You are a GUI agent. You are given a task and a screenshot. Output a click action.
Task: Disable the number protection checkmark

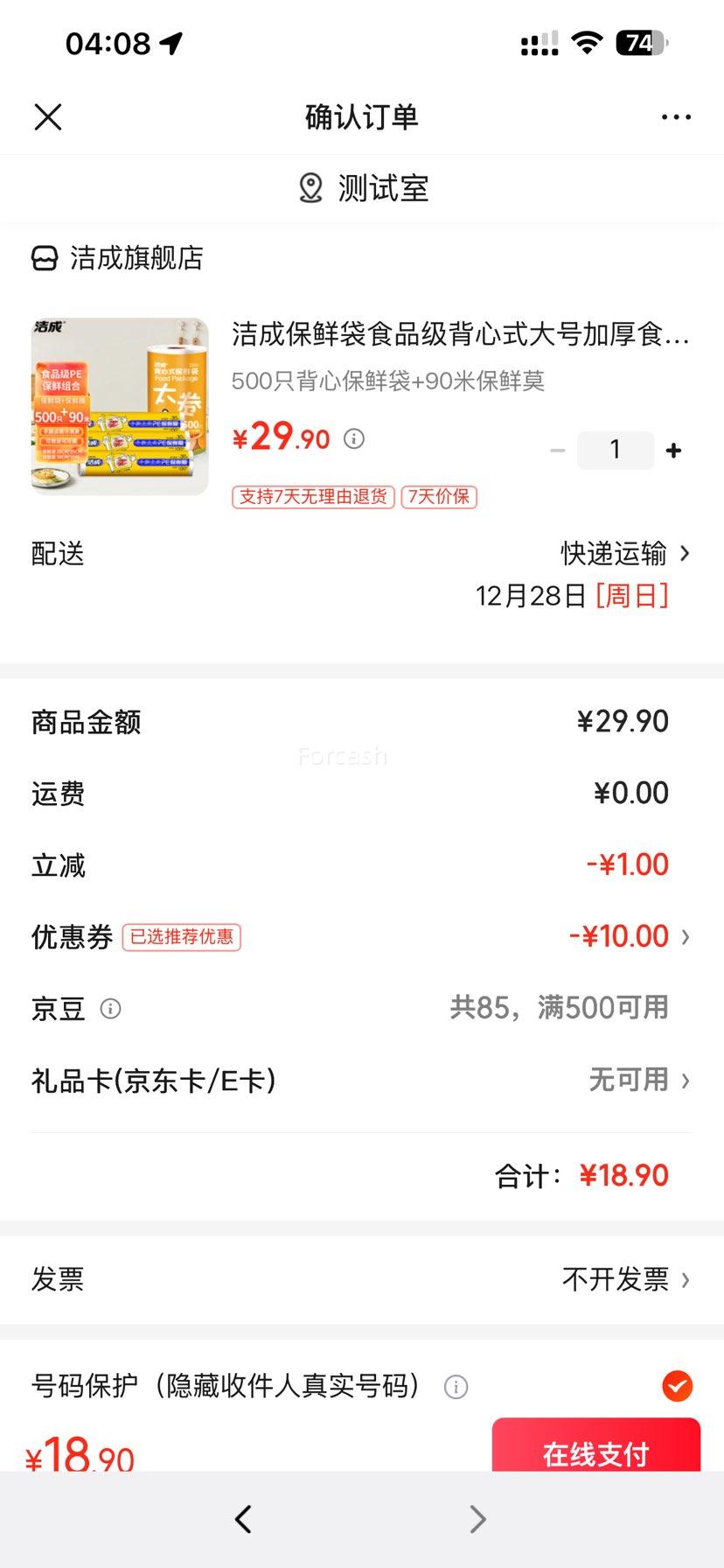coord(676,1386)
